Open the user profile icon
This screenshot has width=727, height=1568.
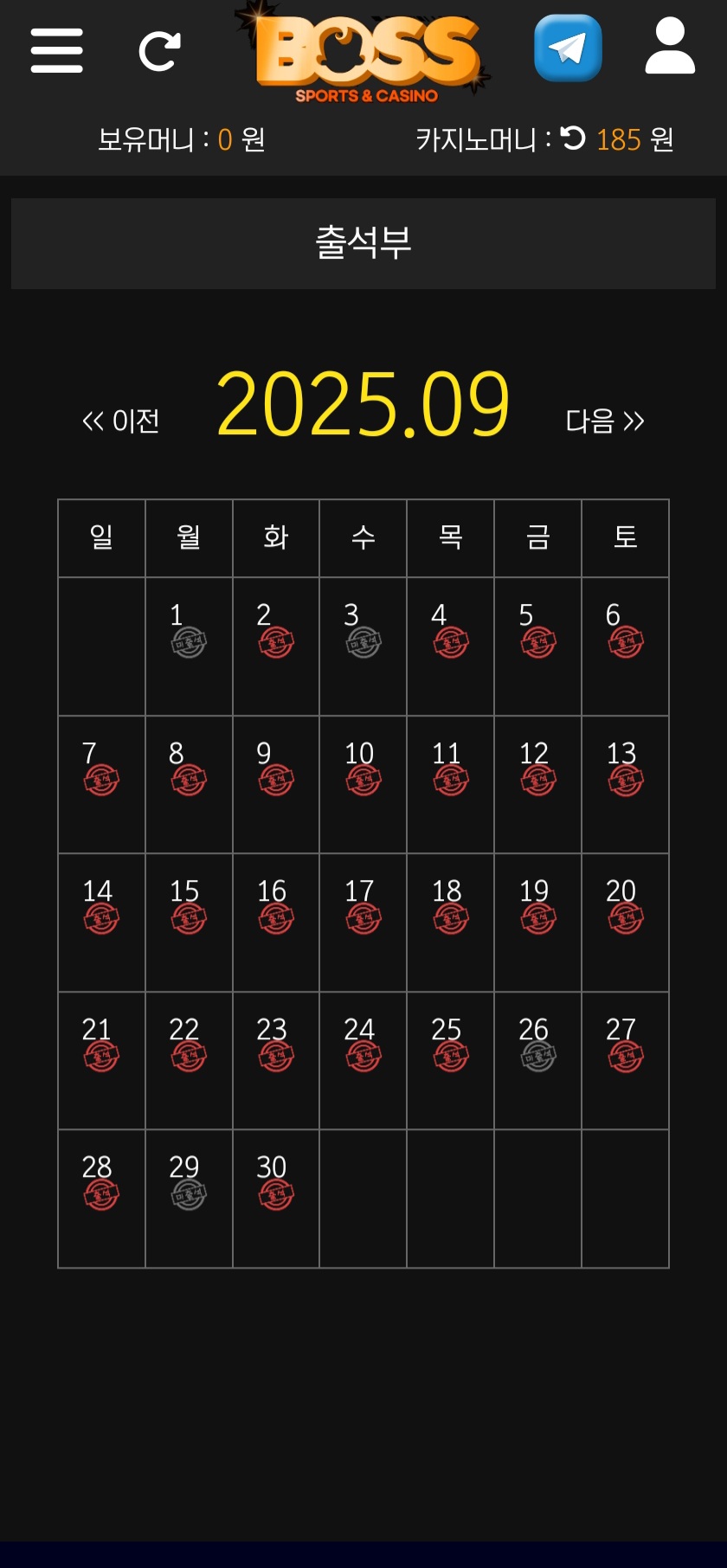(x=670, y=48)
